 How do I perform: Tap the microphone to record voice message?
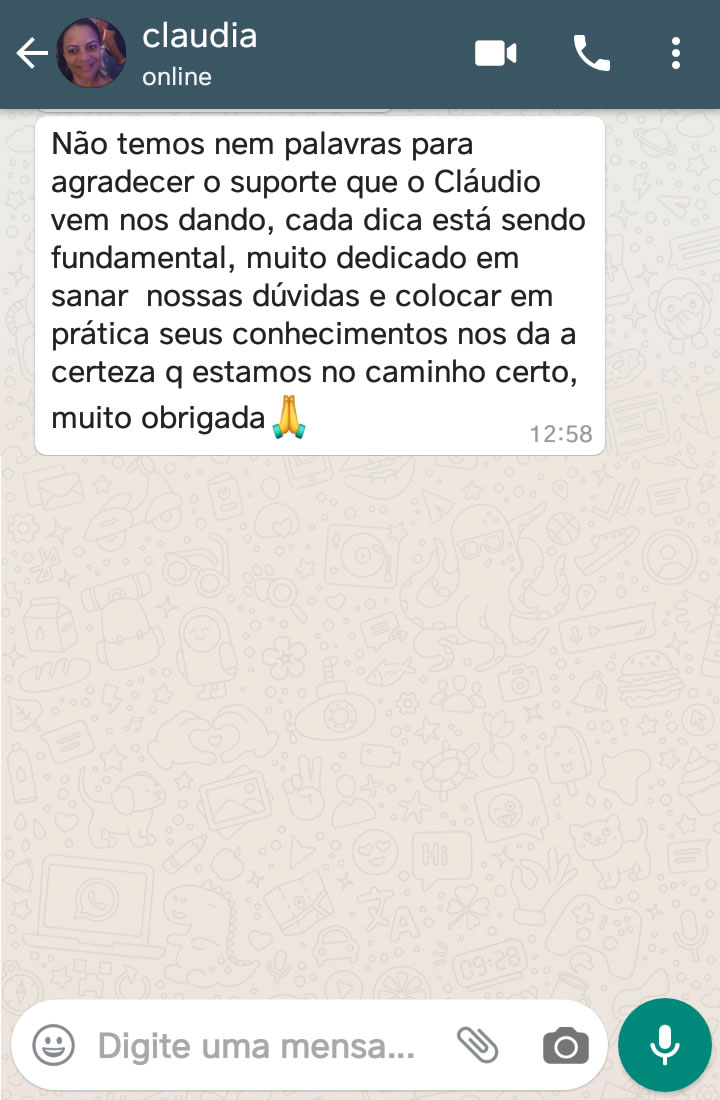coord(664,1046)
